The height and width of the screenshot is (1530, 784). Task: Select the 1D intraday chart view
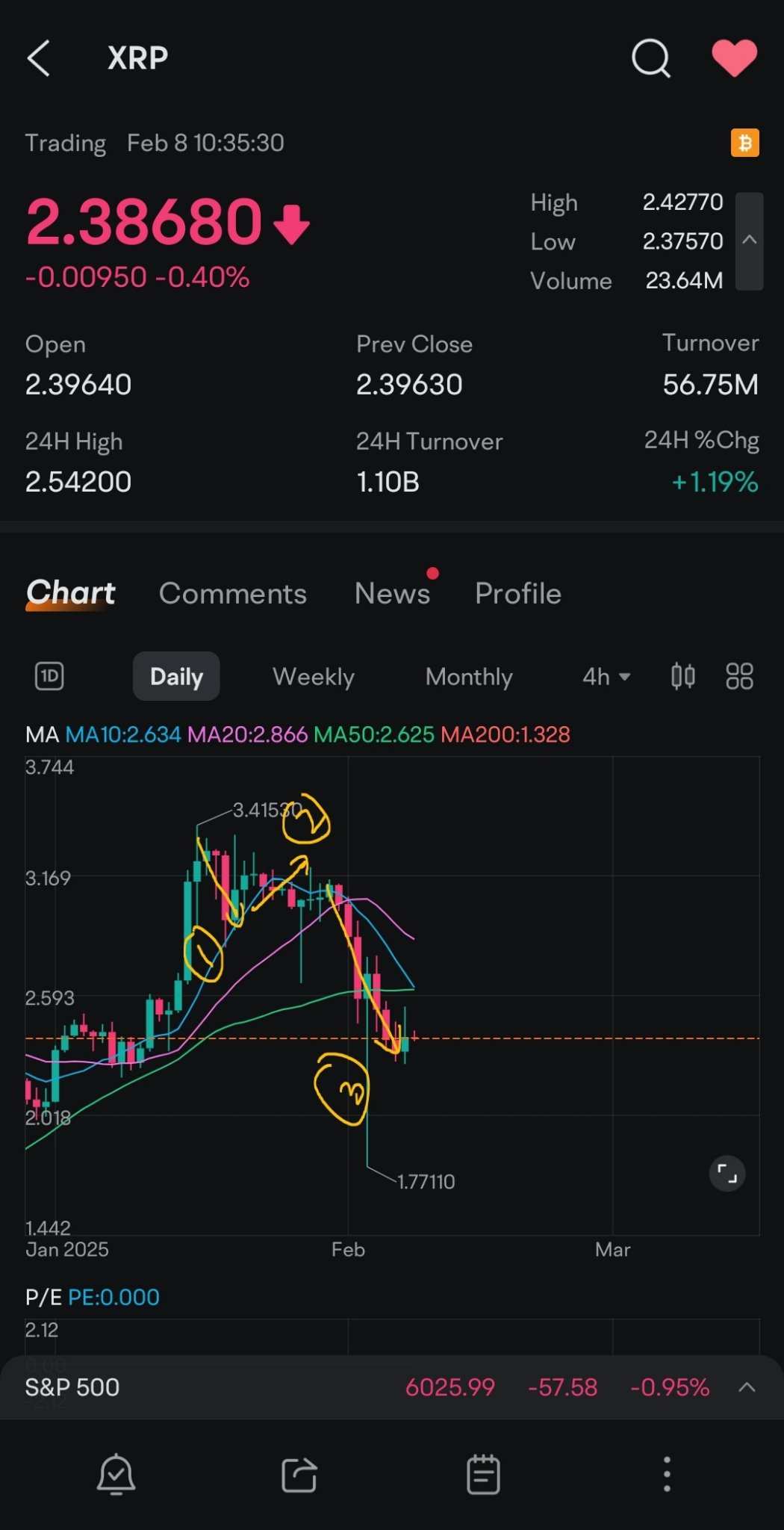click(49, 677)
